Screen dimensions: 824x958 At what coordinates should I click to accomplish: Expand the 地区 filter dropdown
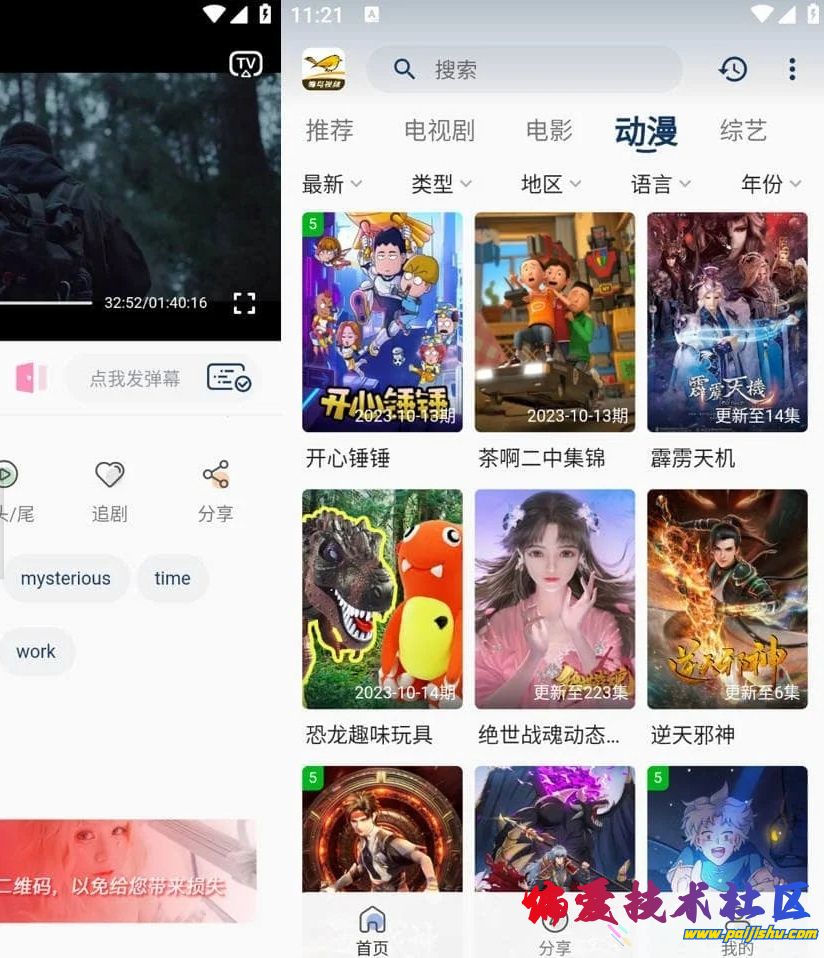[551, 184]
